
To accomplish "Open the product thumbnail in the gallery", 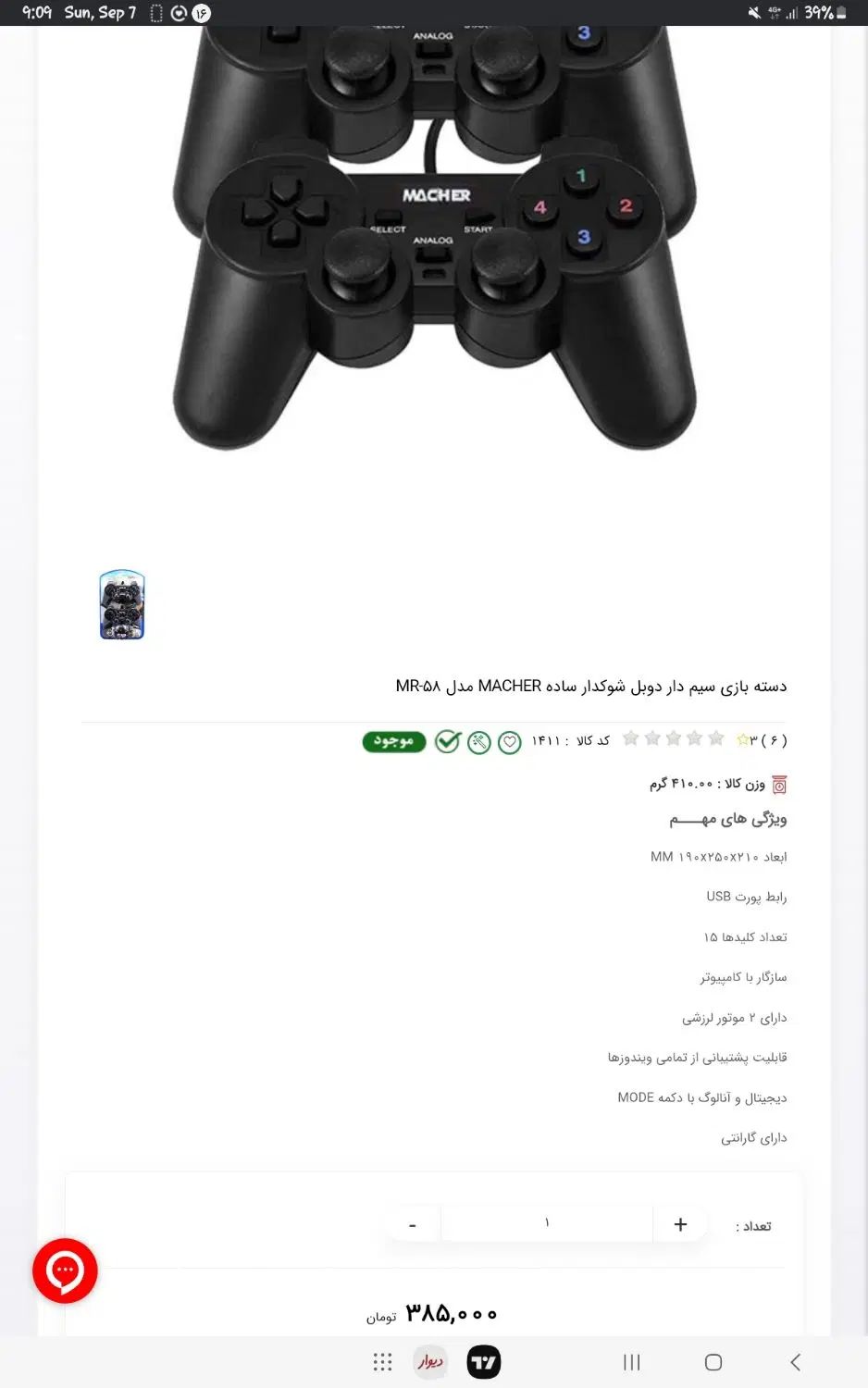I will coord(122,605).
